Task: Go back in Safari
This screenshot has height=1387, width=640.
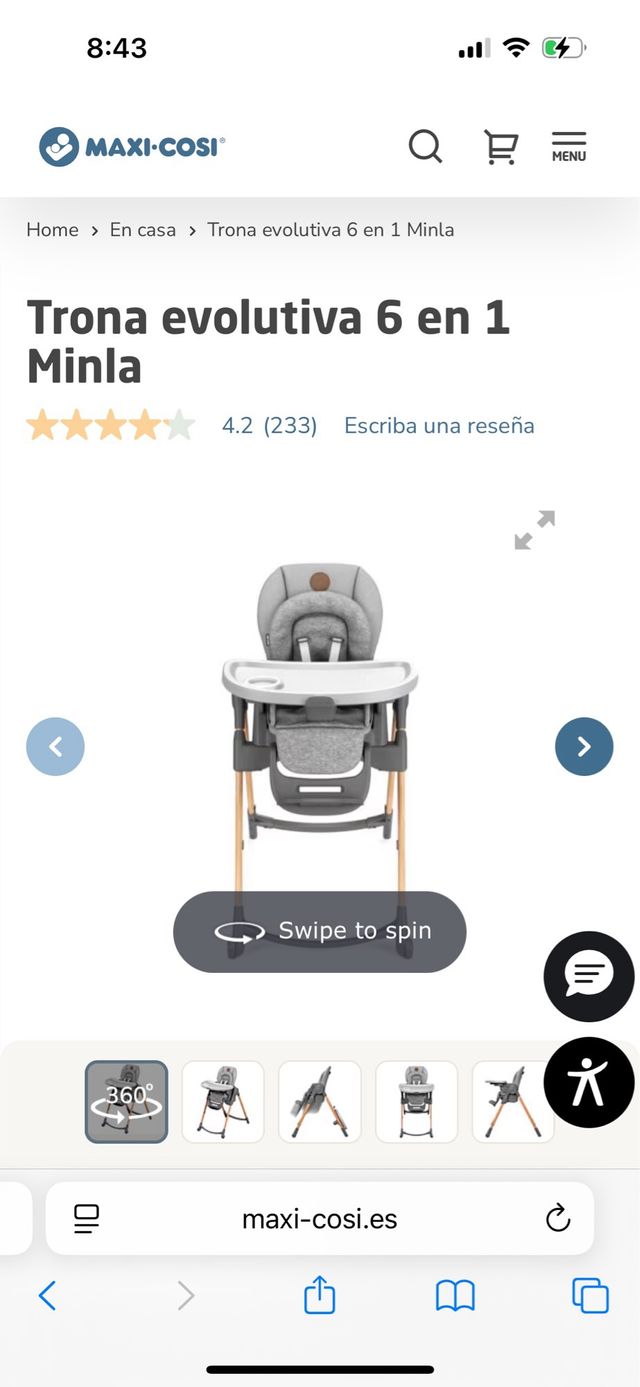Action: (47, 1296)
